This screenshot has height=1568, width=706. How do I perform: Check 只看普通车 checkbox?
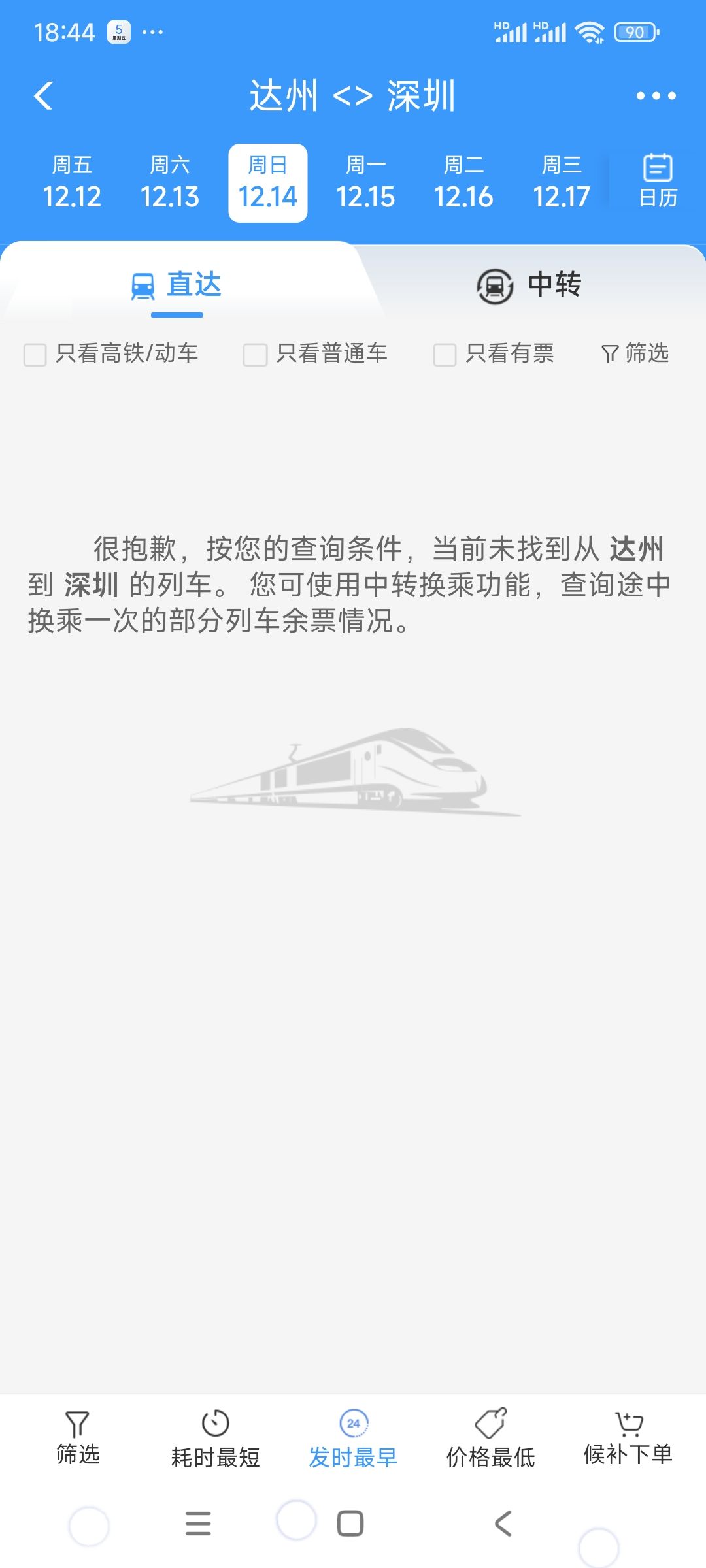(255, 355)
